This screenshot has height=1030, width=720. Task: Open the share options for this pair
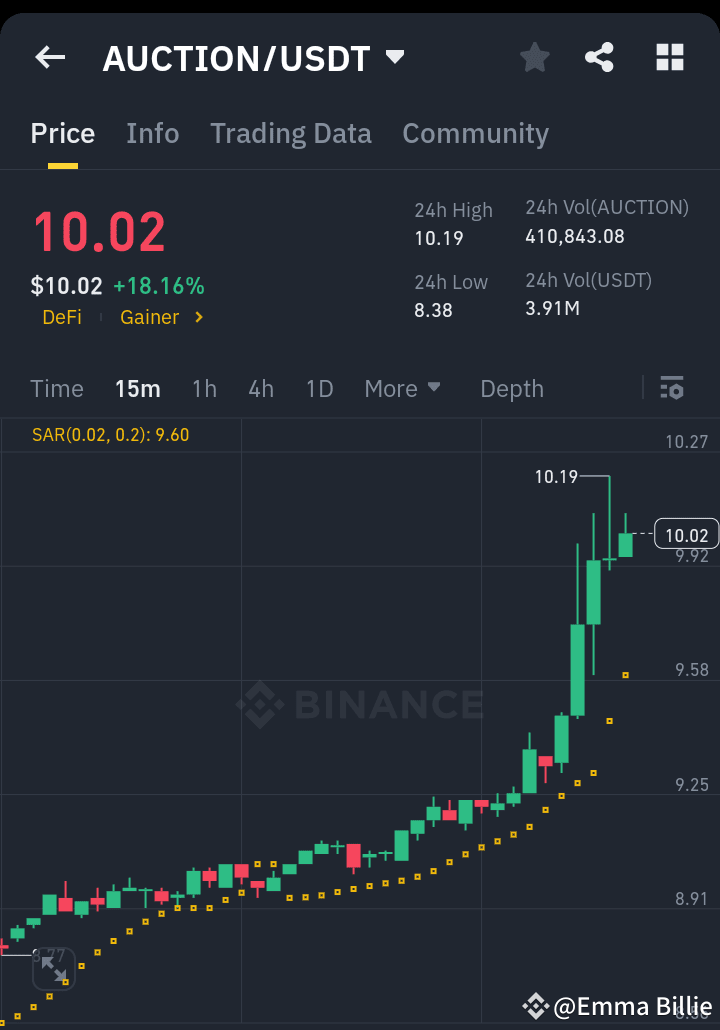pyautogui.click(x=599, y=57)
